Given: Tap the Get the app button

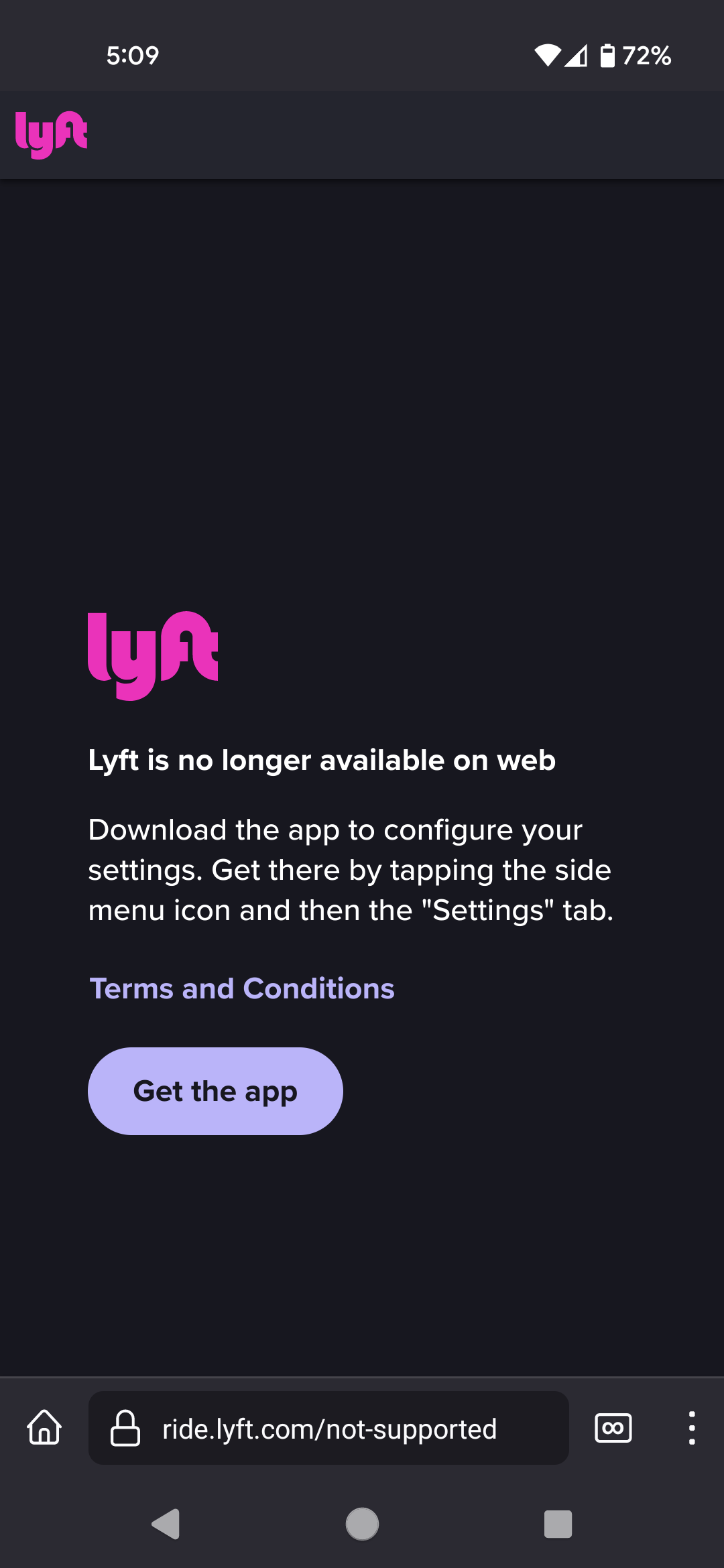Looking at the screenshot, I should tap(215, 1091).
